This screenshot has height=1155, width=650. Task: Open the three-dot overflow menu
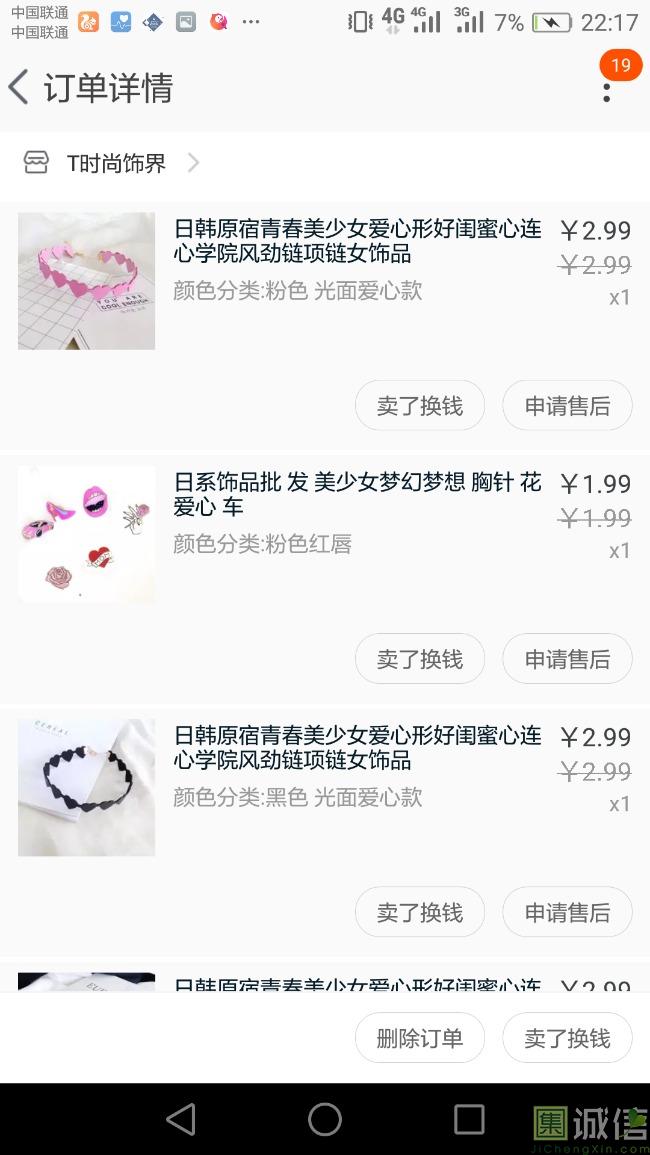click(606, 91)
